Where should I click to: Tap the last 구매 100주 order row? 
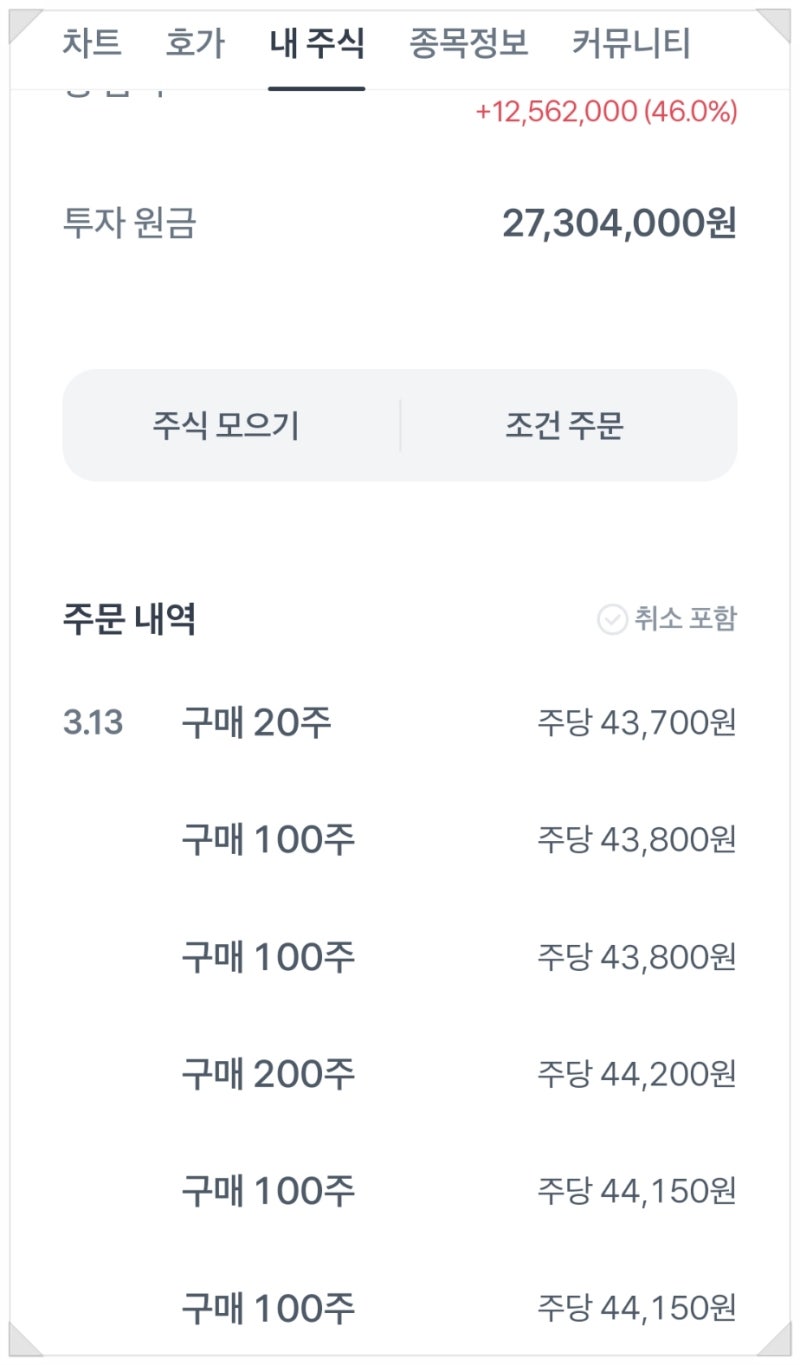[267, 1307]
